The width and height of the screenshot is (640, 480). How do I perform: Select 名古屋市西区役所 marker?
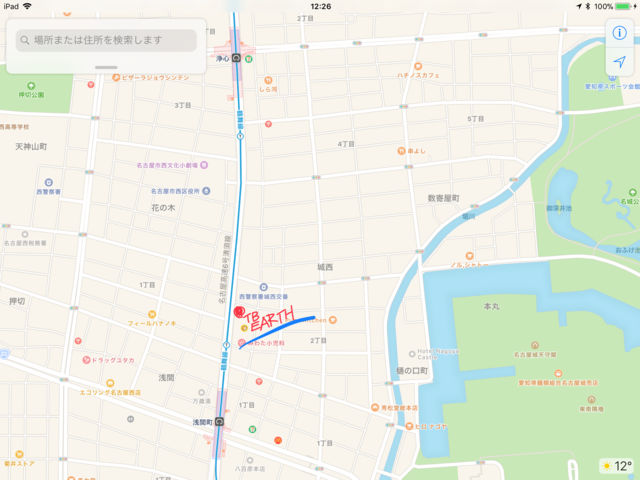tap(204, 190)
